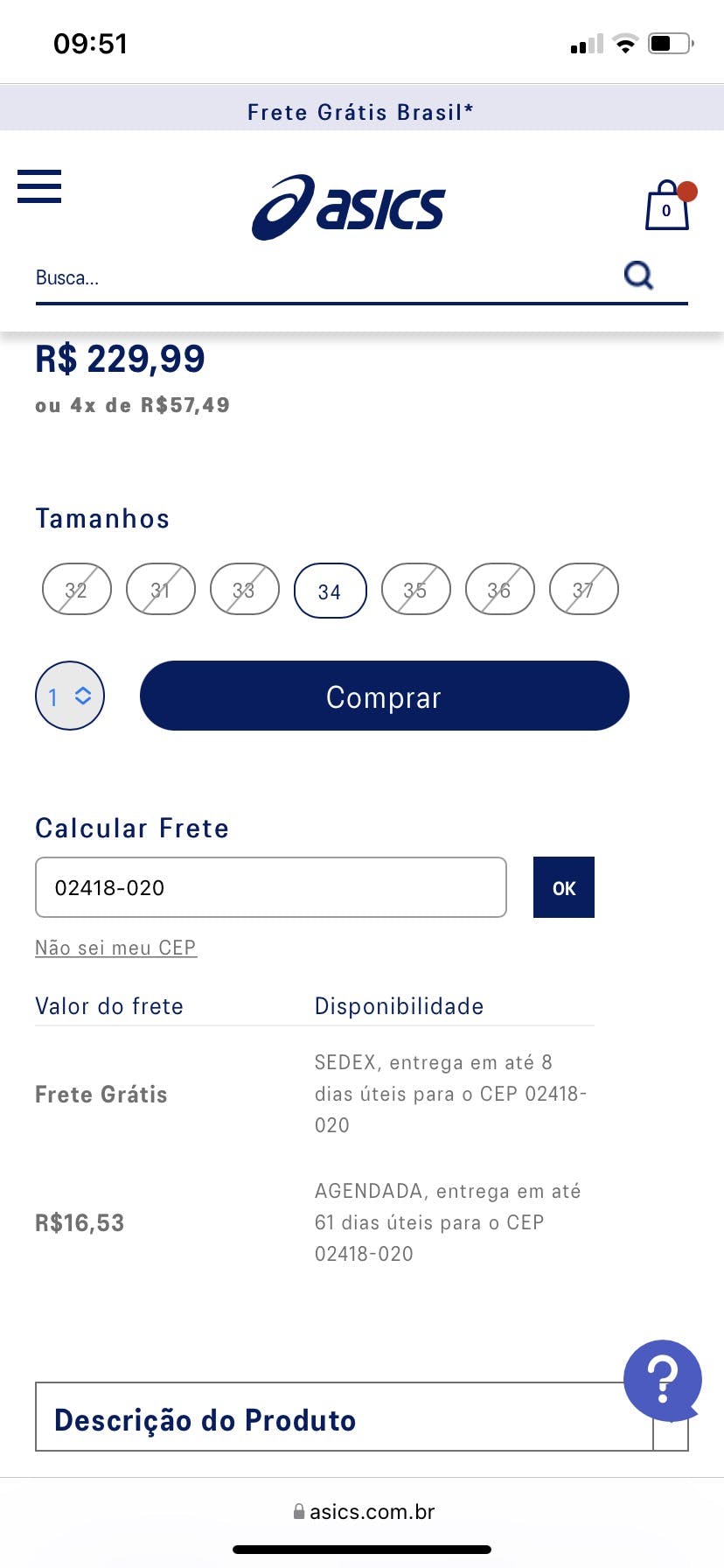The image size is (724, 1568).
Task: Pick the unavailable size 37
Action: [583, 589]
